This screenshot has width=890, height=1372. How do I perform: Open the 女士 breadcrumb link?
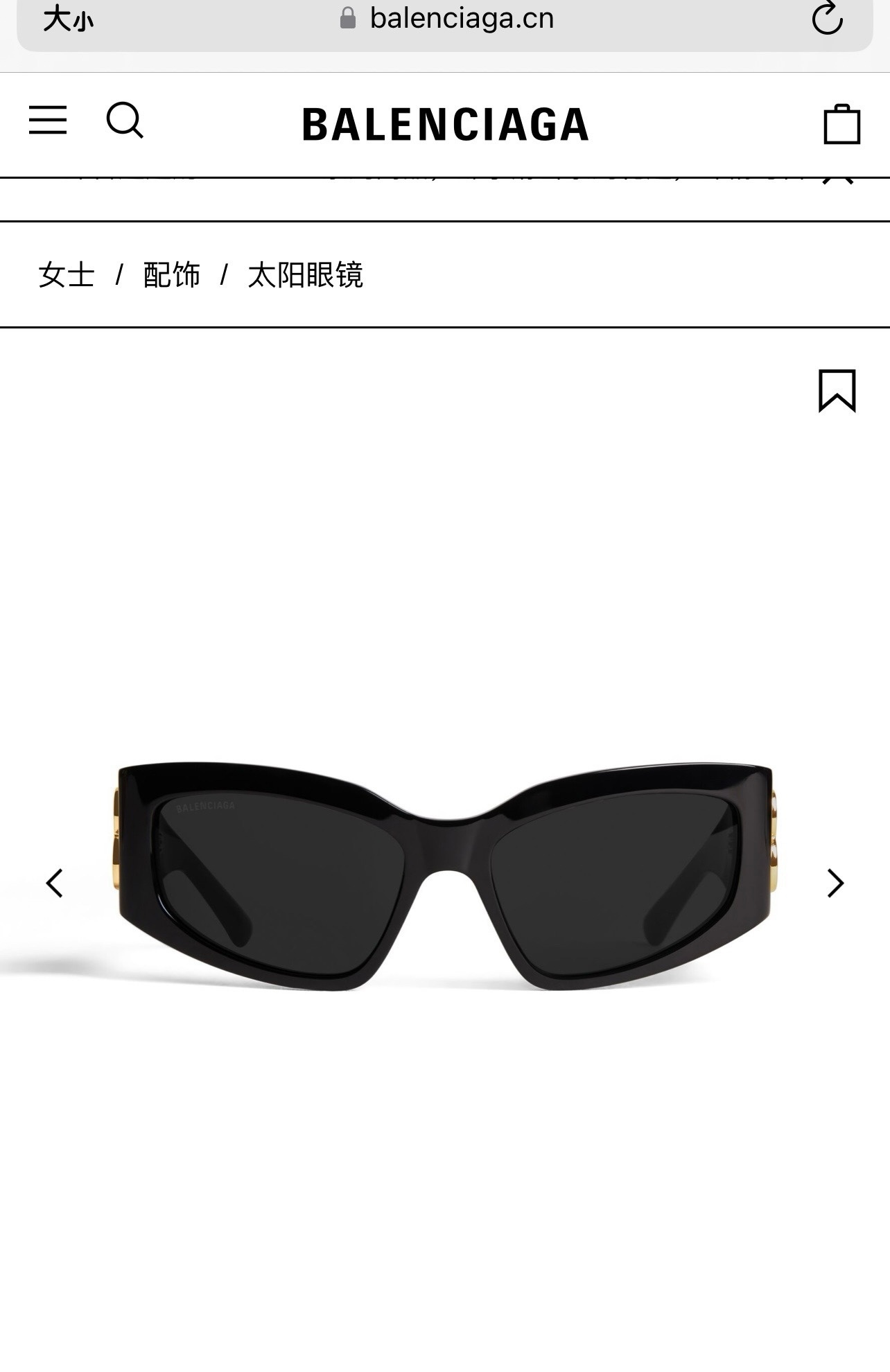(x=67, y=275)
